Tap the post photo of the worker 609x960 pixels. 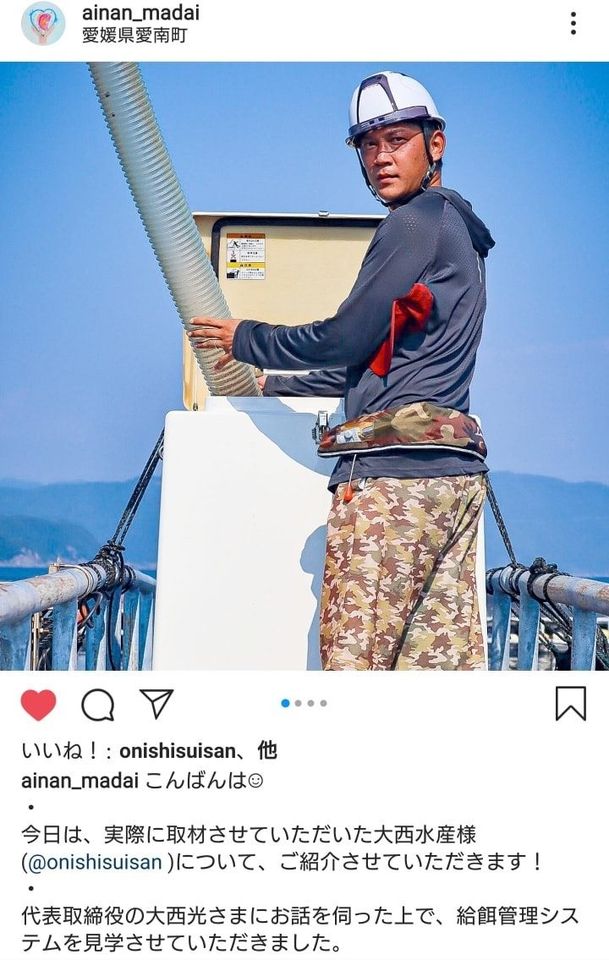tap(304, 366)
